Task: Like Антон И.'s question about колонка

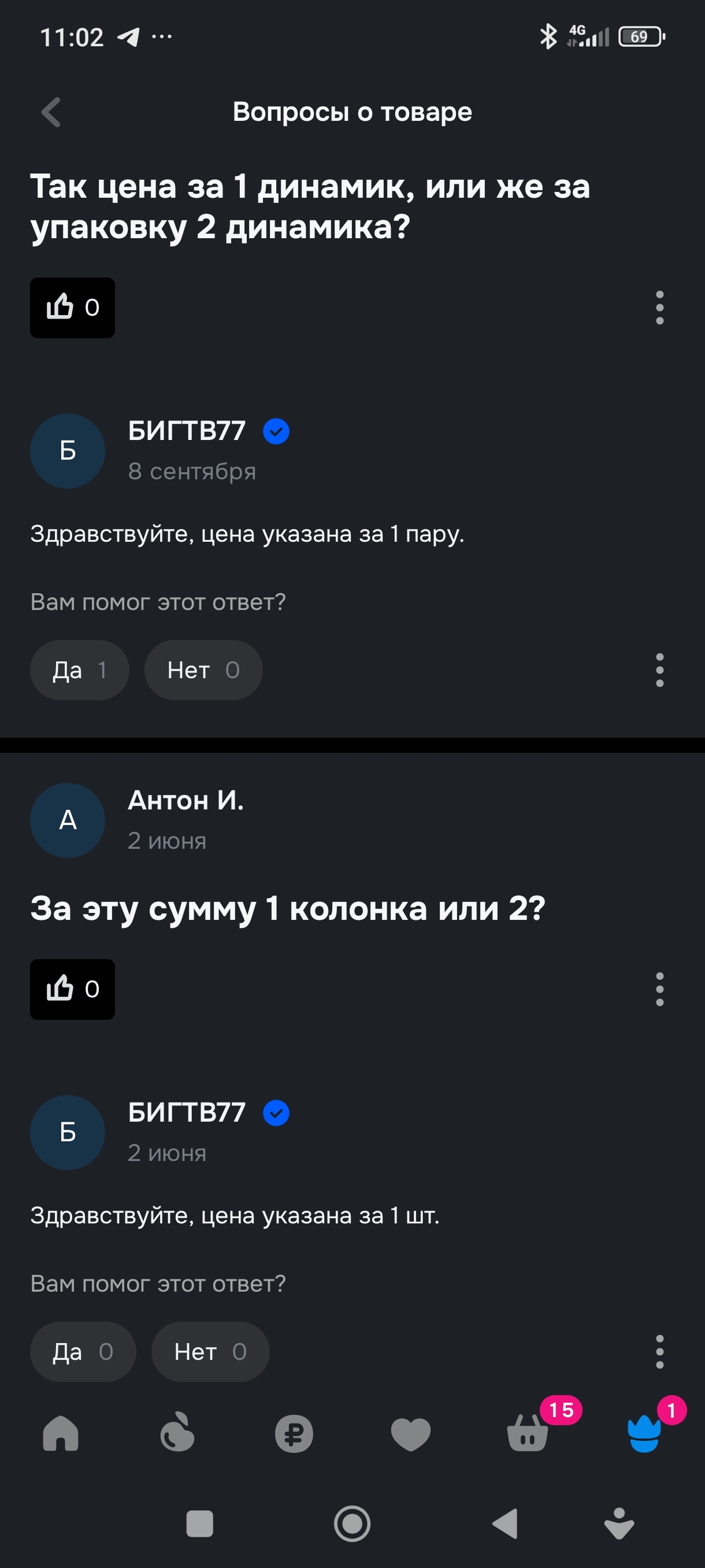Action: tap(72, 990)
